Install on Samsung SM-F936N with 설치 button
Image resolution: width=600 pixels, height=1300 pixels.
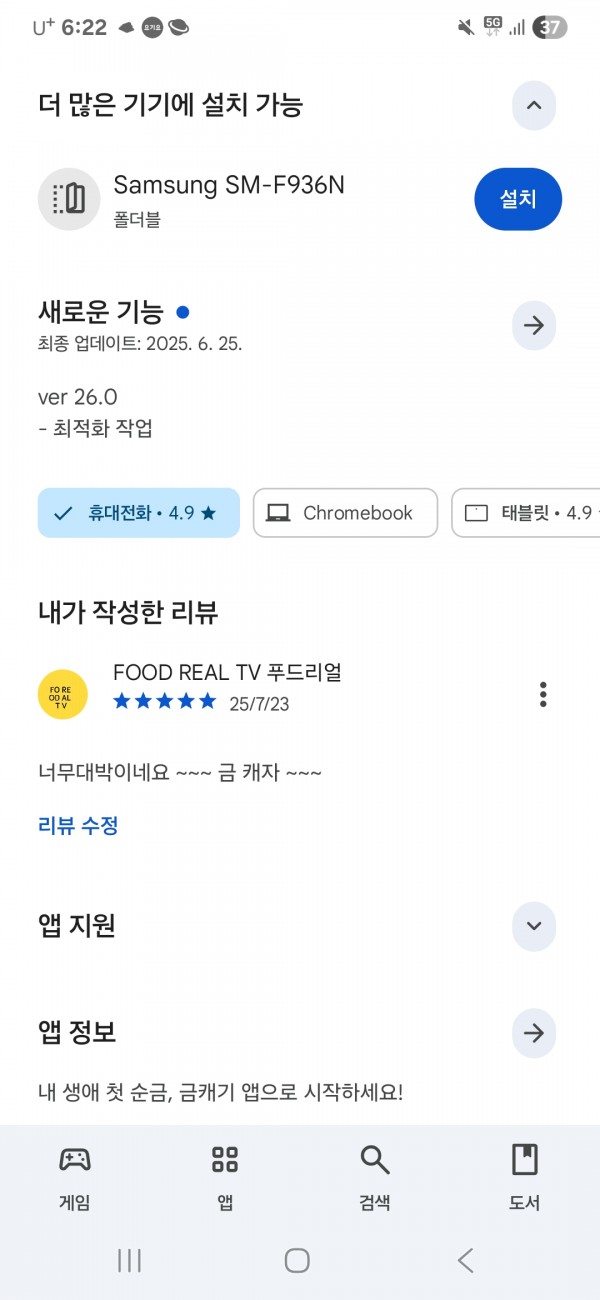point(518,199)
